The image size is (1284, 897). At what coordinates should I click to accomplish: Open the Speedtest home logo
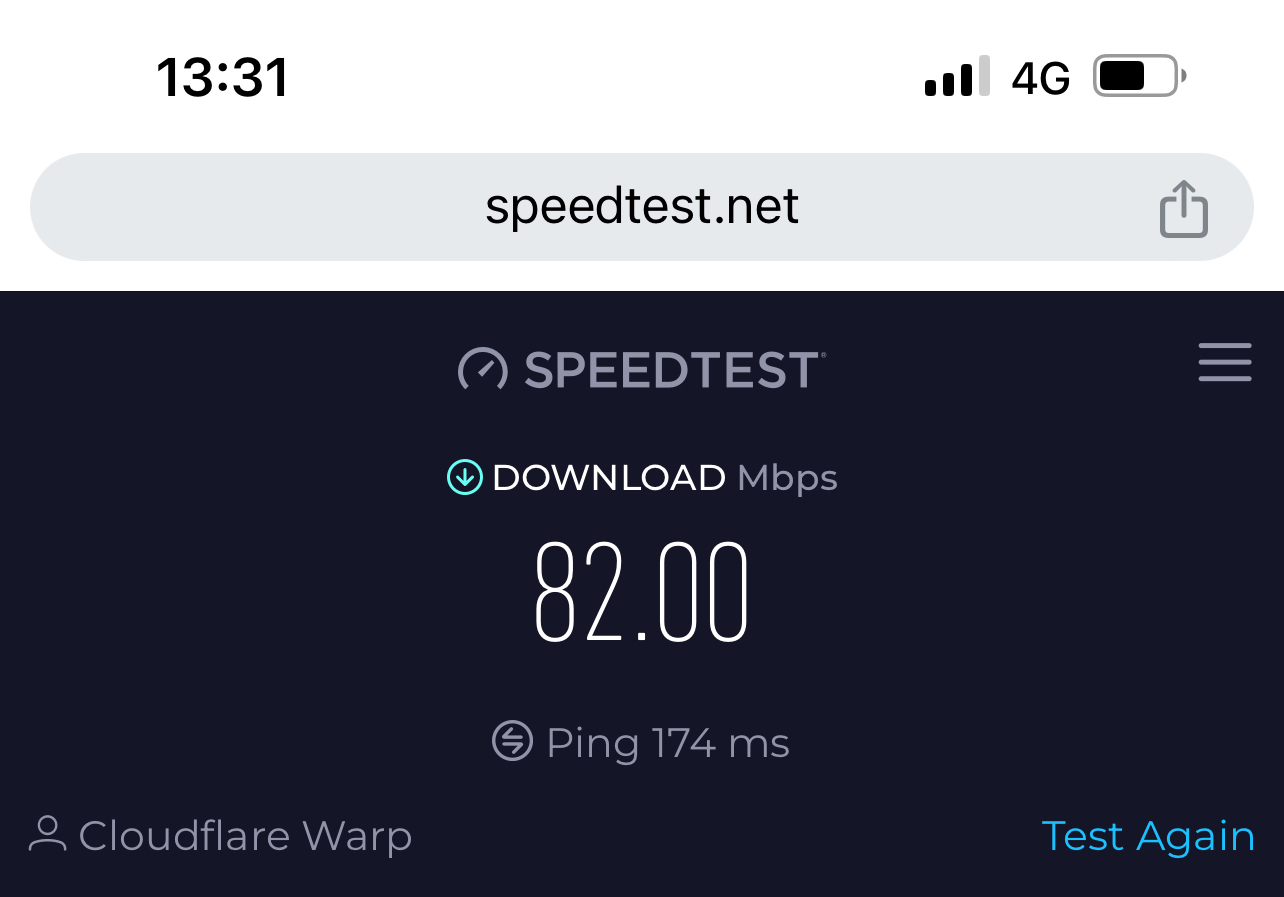[641, 370]
